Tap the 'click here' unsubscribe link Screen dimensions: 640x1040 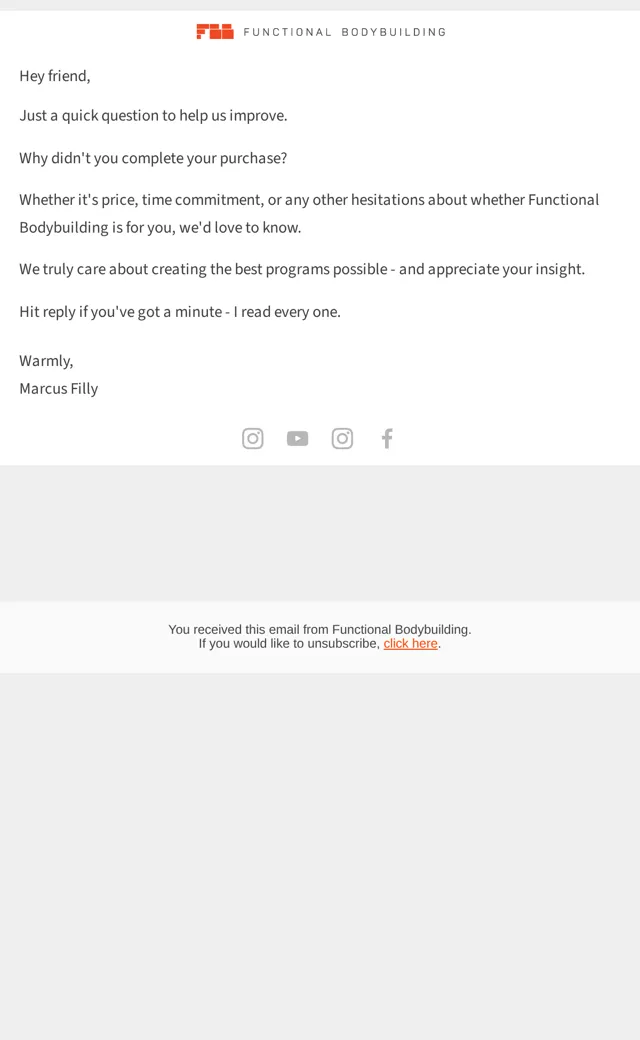[x=411, y=643]
